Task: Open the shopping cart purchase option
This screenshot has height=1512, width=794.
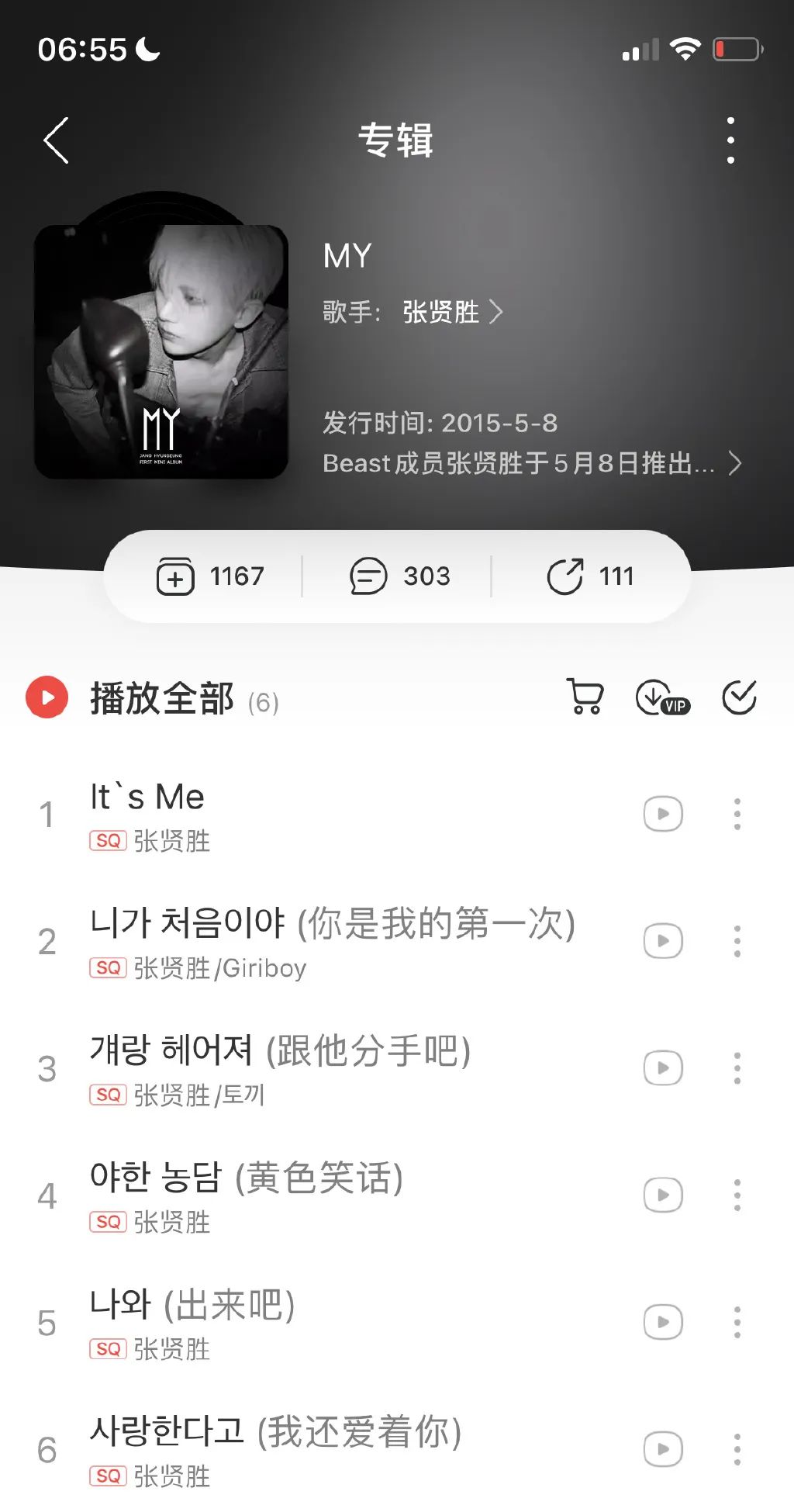Action: coord(585,697)
